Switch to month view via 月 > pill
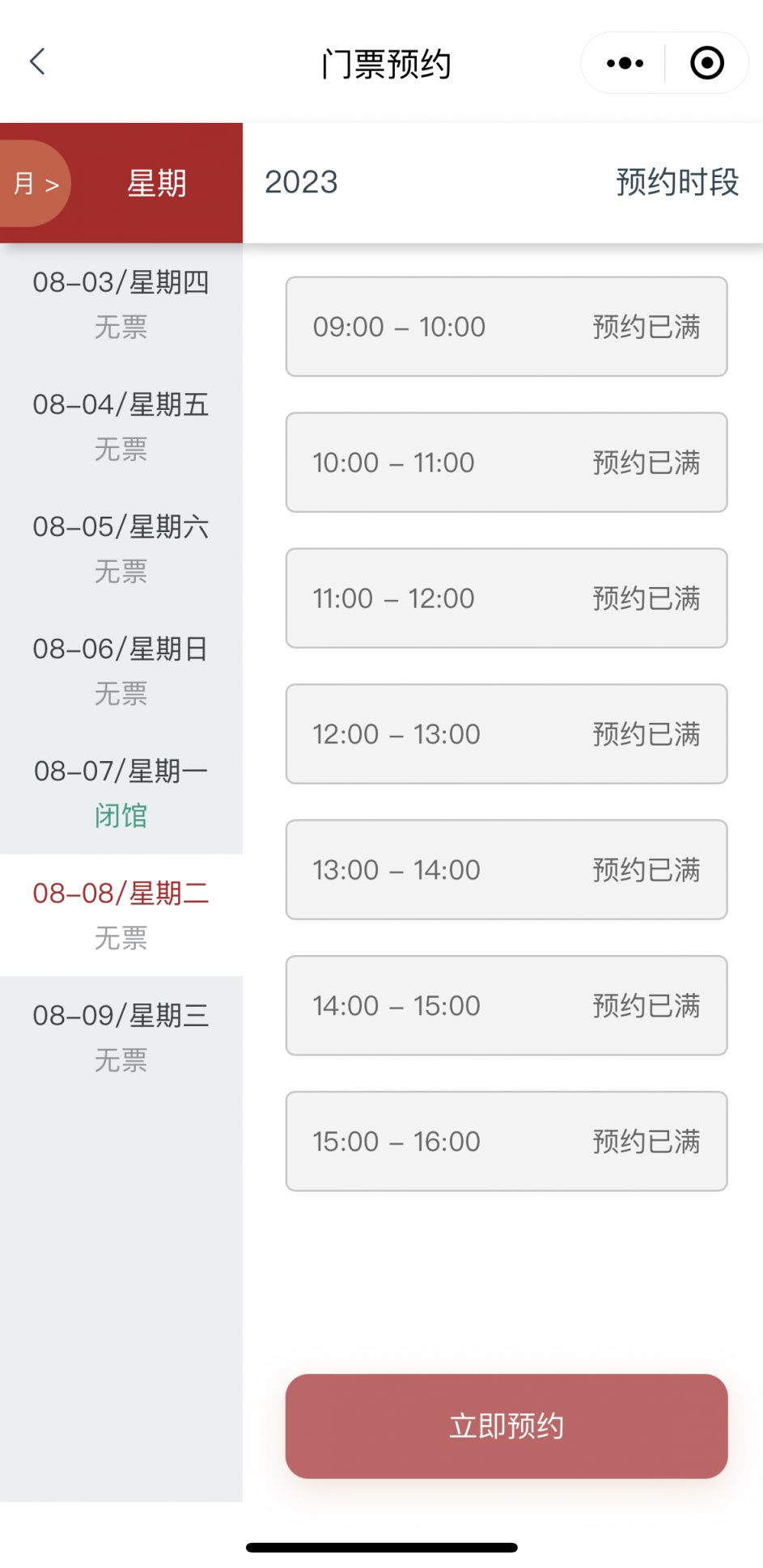Image resolution: width=763 pixels, height=1568 pixels. tap(35, 184)
